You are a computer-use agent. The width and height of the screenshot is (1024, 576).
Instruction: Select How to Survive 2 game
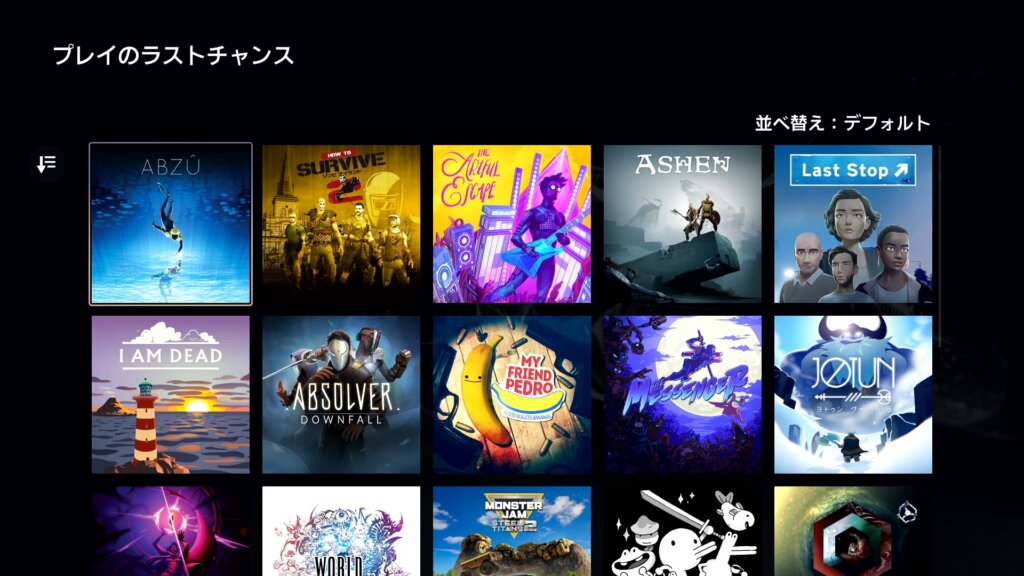(341, 224)
